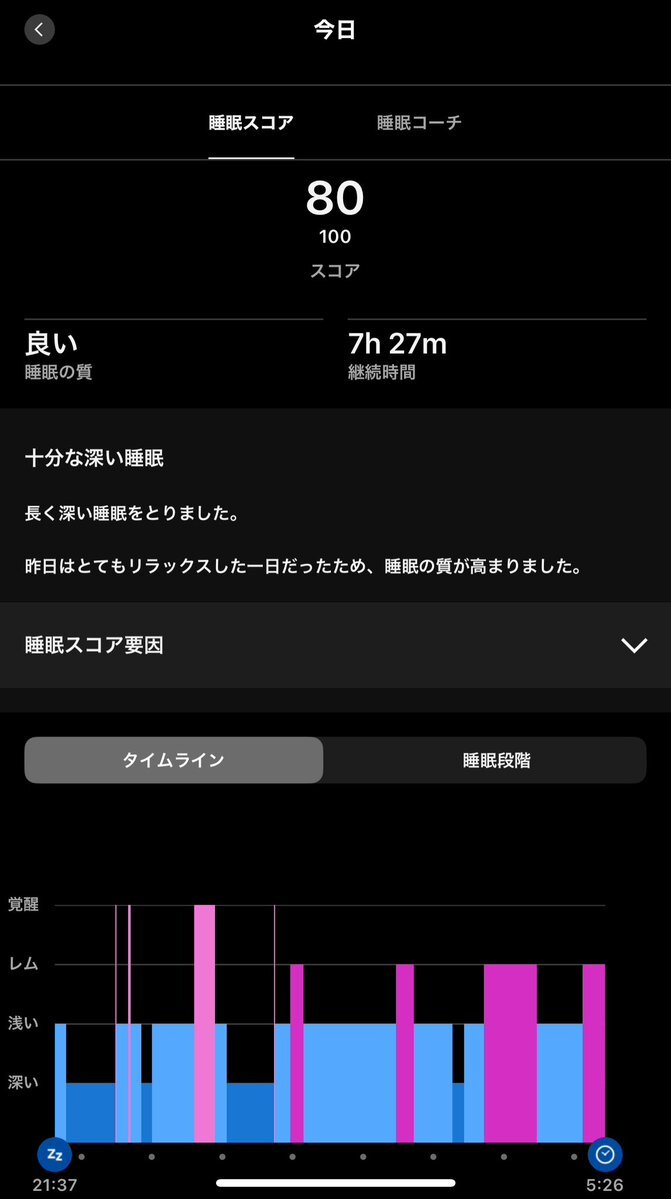This screenshot has height=1199, width=671.
Task: Switch to the 睡眠コーチ tab
Action: [x=420, y=122]
